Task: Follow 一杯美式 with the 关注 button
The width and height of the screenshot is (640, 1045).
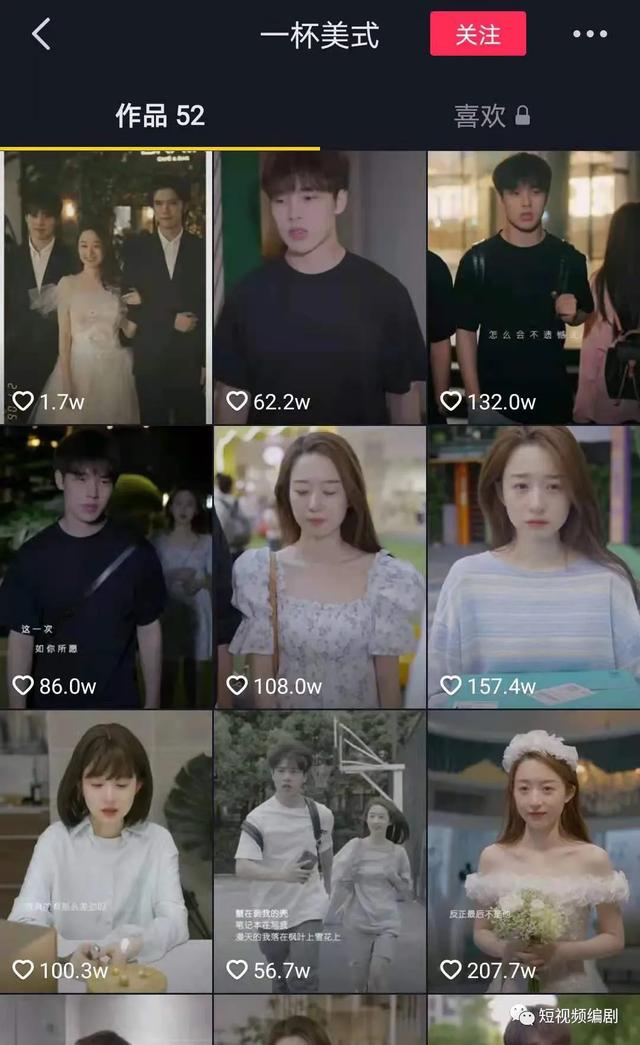Action: pyautogui.click(x=478, y=34)
